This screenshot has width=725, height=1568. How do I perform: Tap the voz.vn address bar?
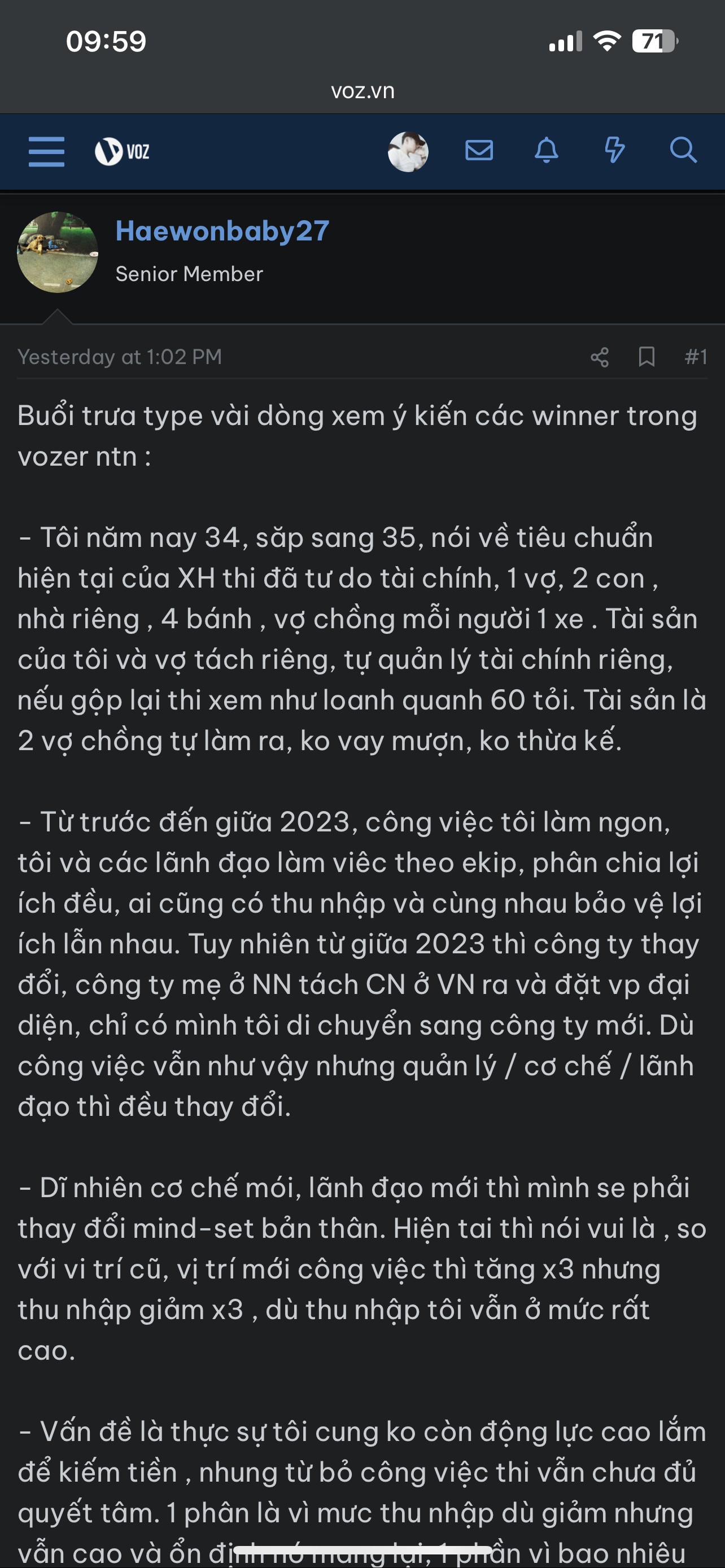[362, 91]
